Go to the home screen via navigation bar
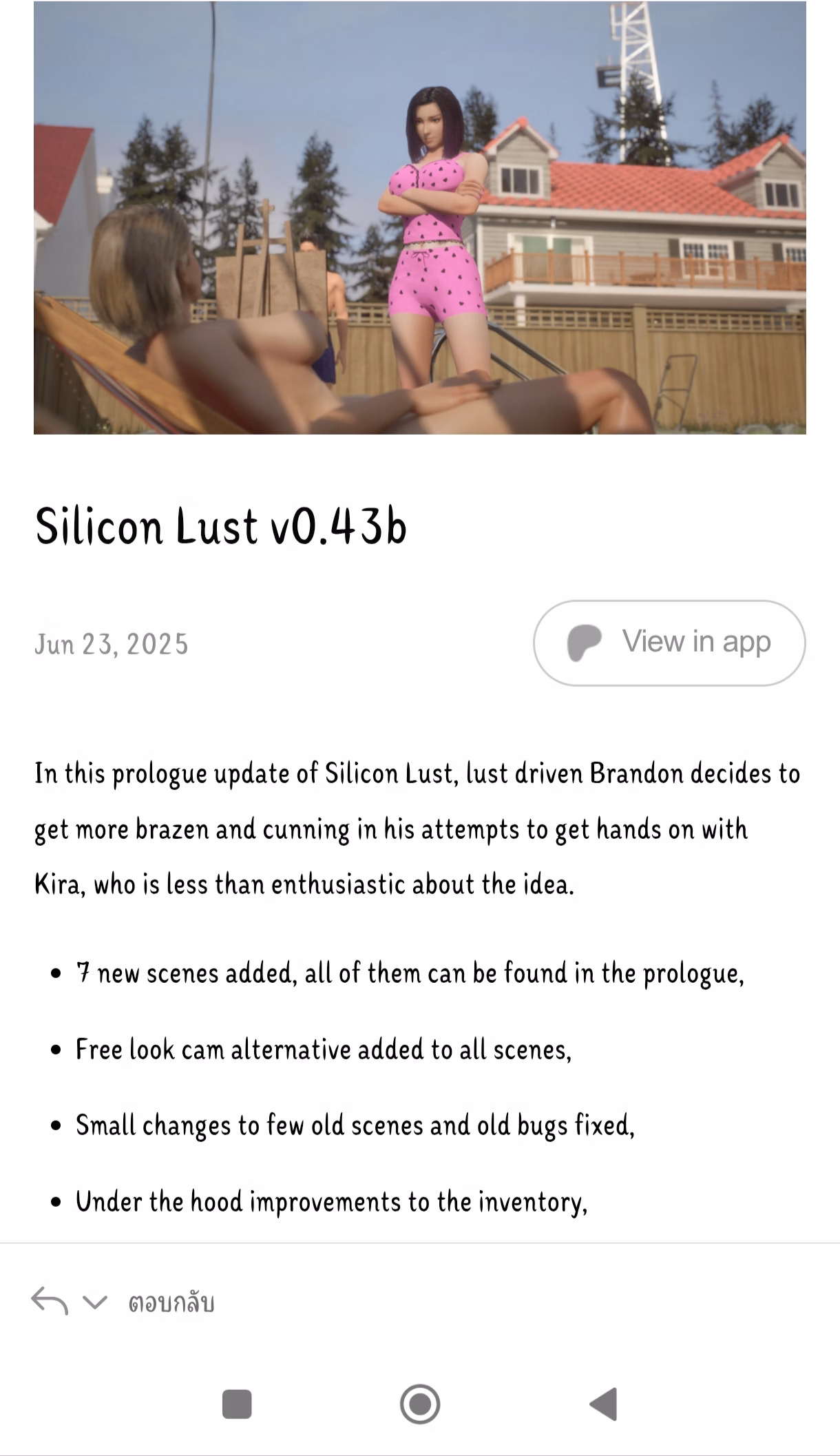 coord(420,1404)
